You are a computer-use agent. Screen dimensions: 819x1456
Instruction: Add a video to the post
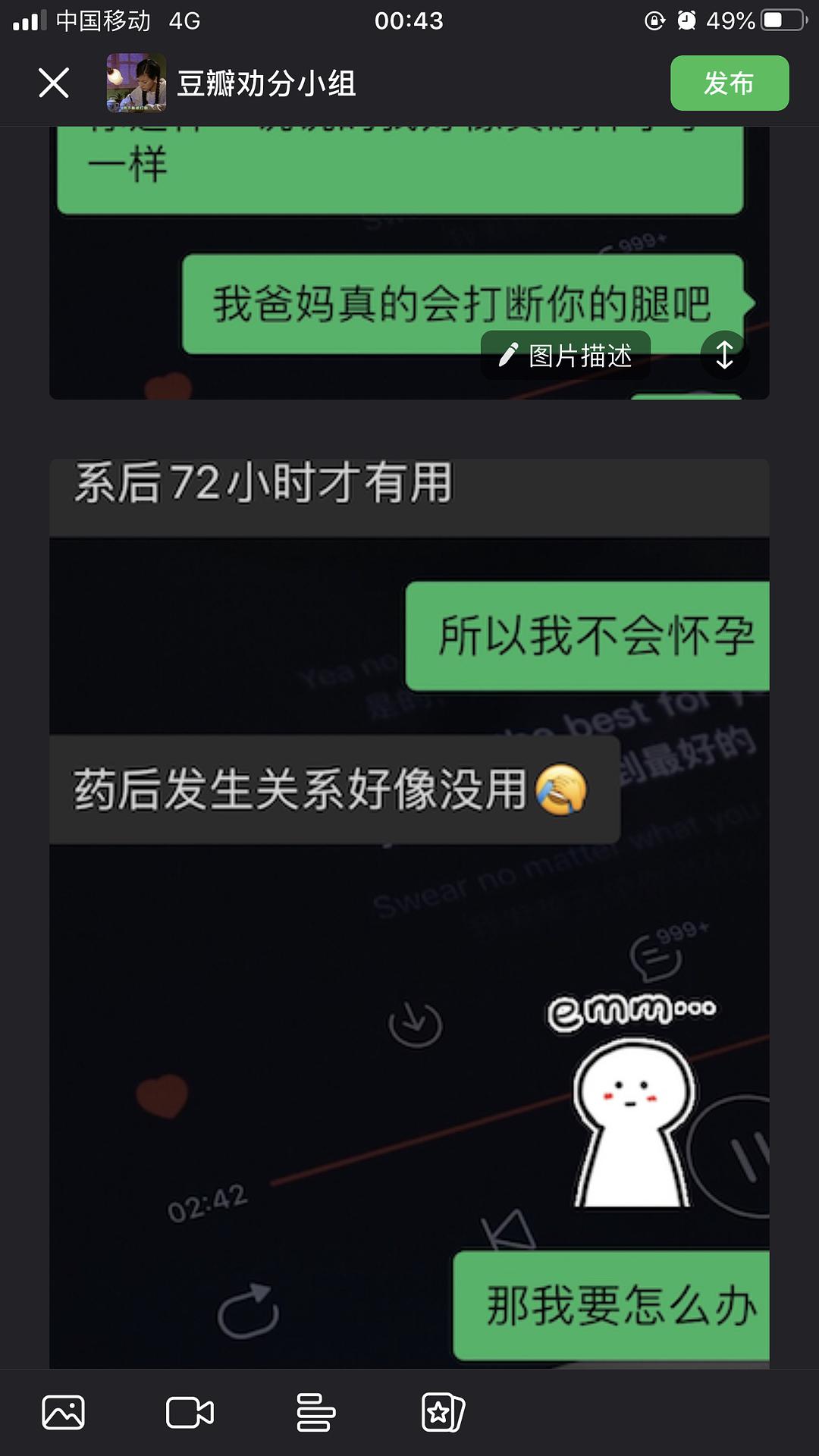190,1412
